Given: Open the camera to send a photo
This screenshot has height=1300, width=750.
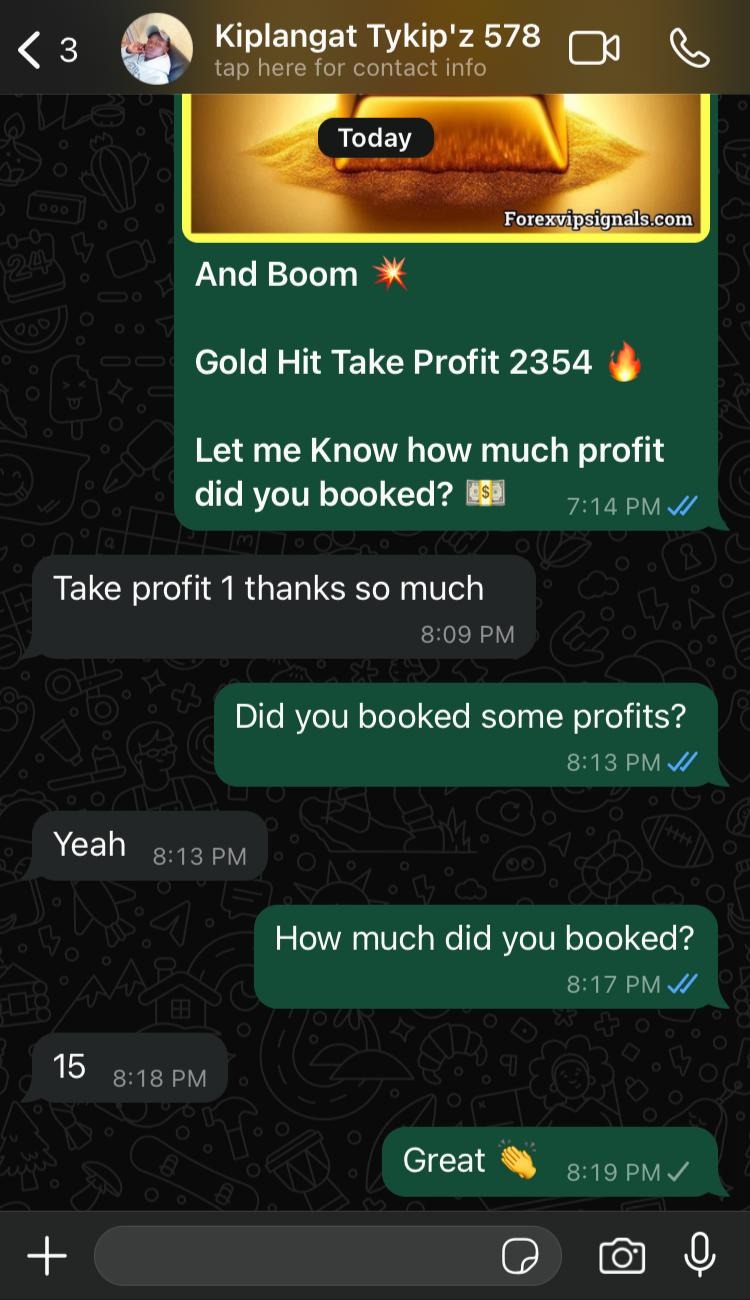Looking at the screenshot, I should [621, 1256].
